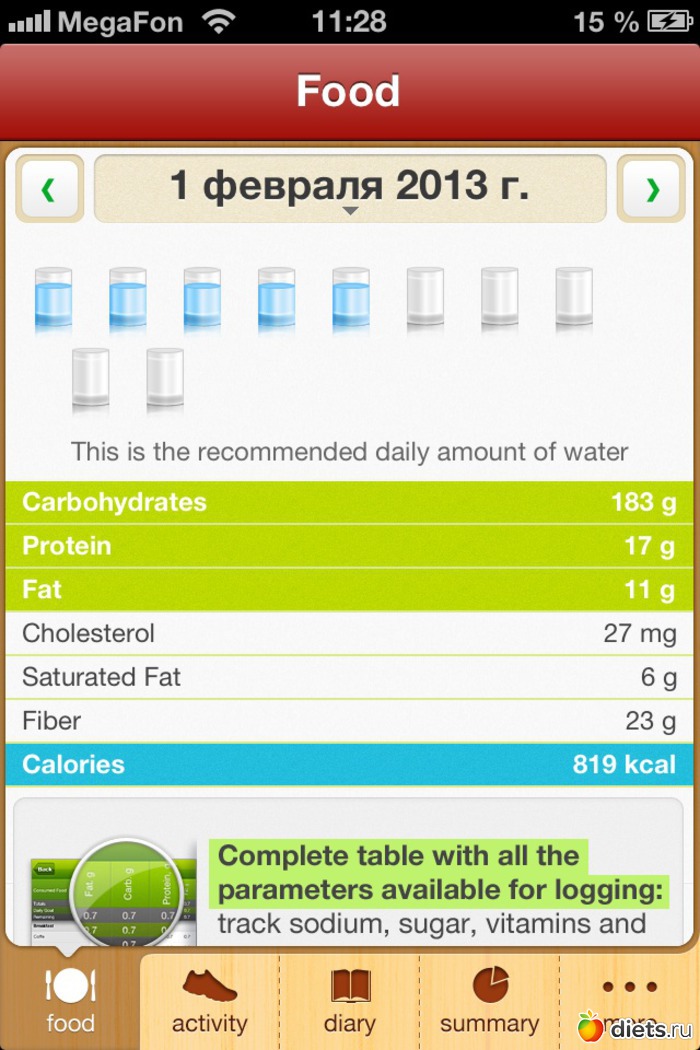Select the food tab
The height and width of the screenshot is (1050, 700).
(x=70, y=1001)
